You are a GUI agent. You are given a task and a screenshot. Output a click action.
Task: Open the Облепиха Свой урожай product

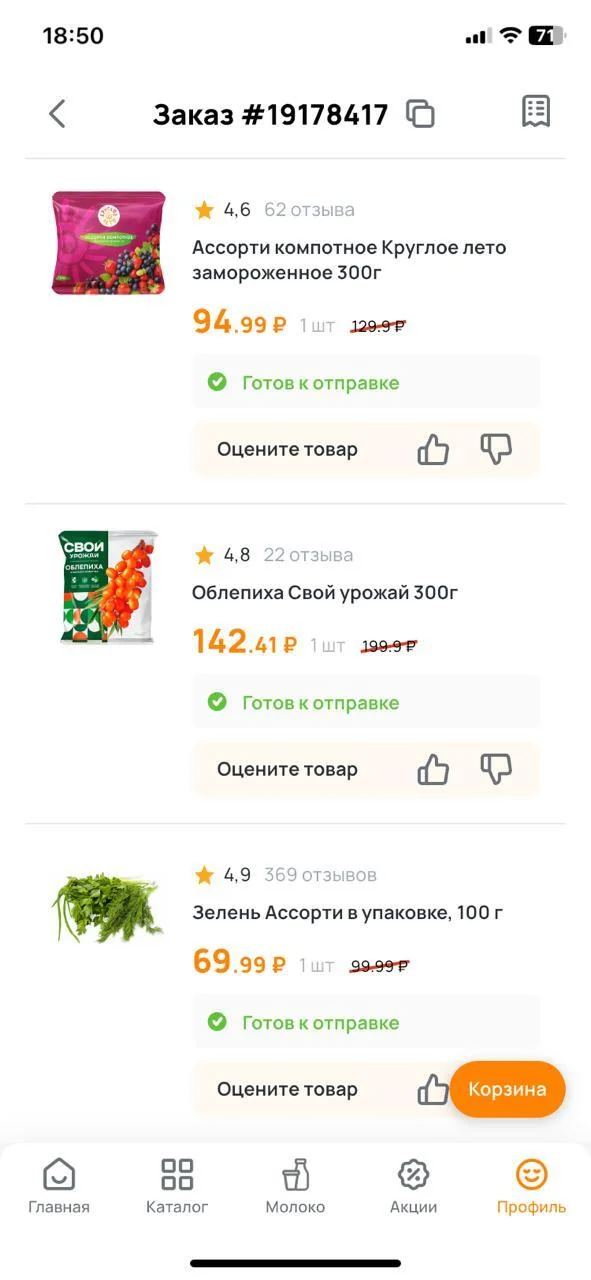coord(325,593)
